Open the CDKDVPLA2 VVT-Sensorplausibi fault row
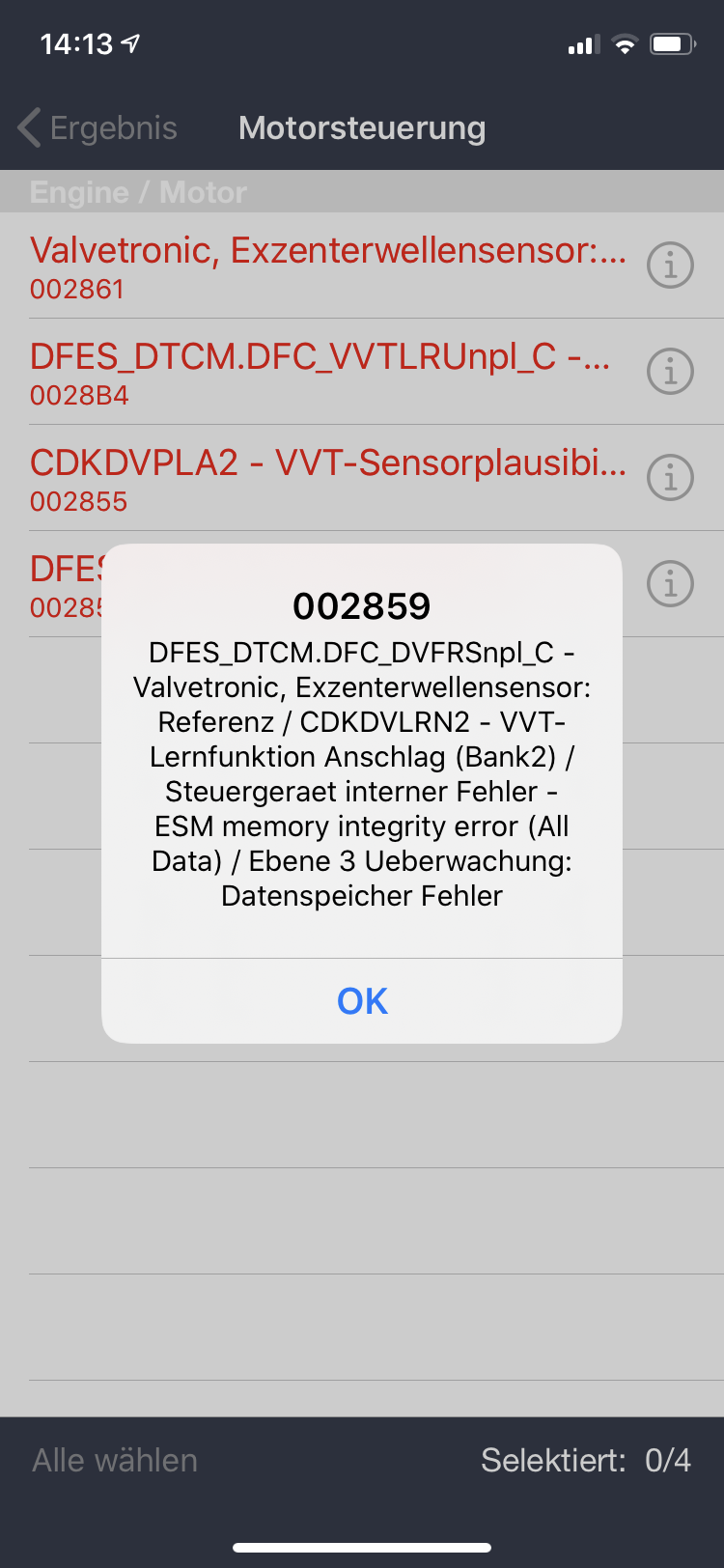The width and height of the screenshot is (724, 1568). (x=328, y=477)
